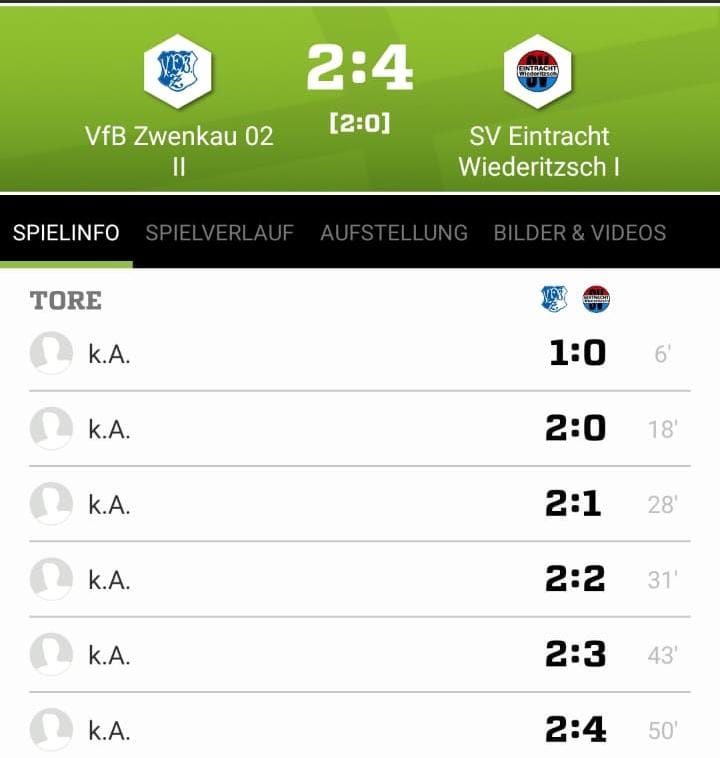
Task: Select the Spielinfo tab
Action: tap(66, 233)
